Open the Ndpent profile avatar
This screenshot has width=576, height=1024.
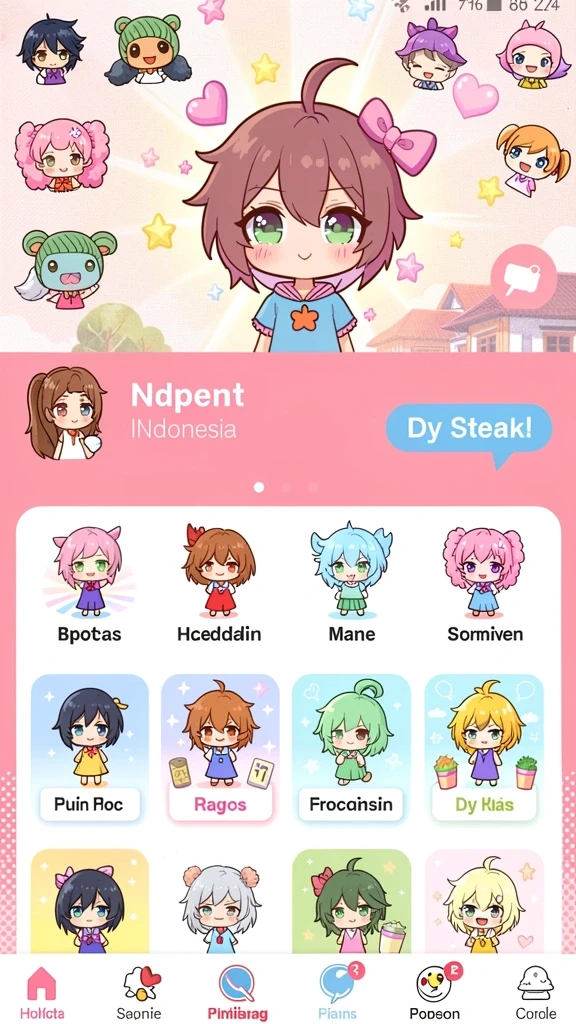(66, 412)
